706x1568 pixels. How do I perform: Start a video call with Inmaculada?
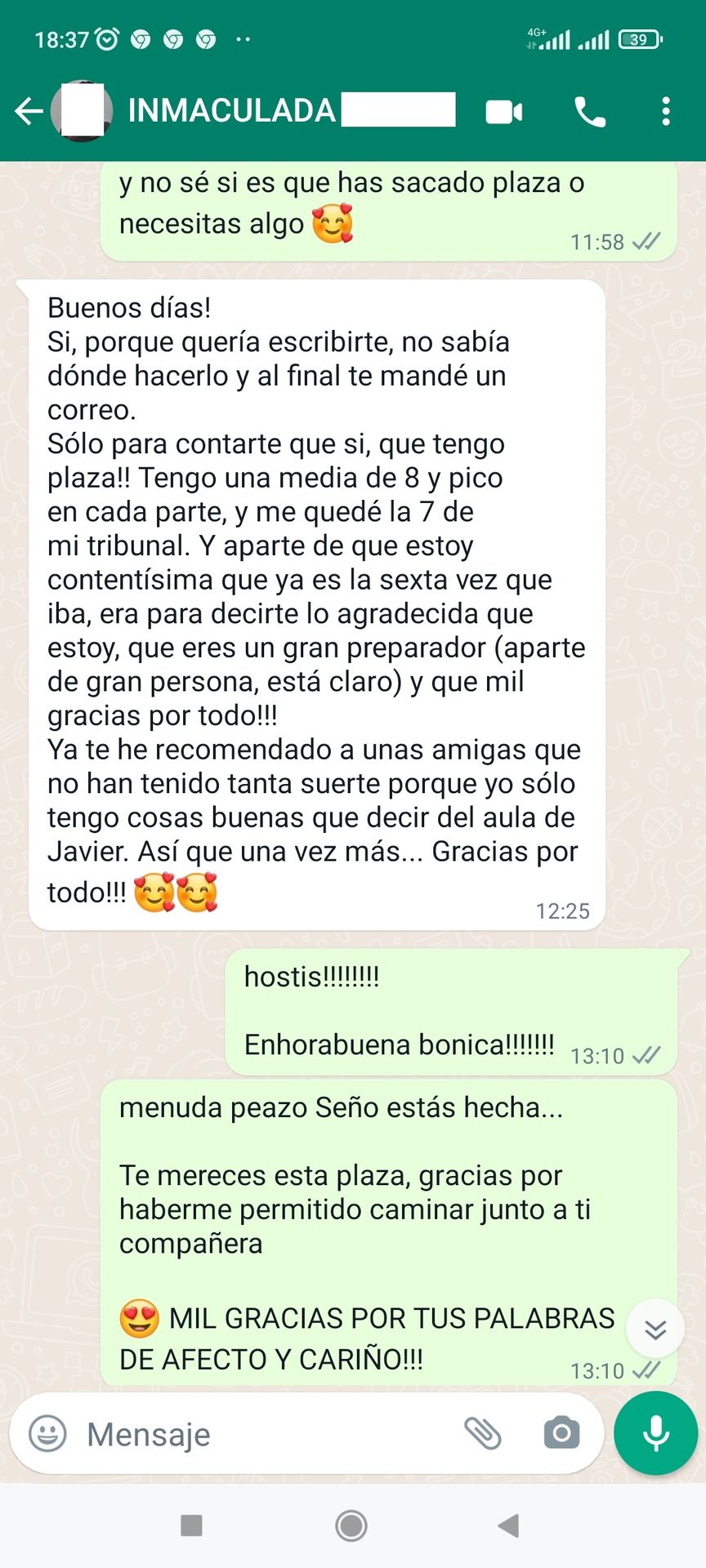504,112
